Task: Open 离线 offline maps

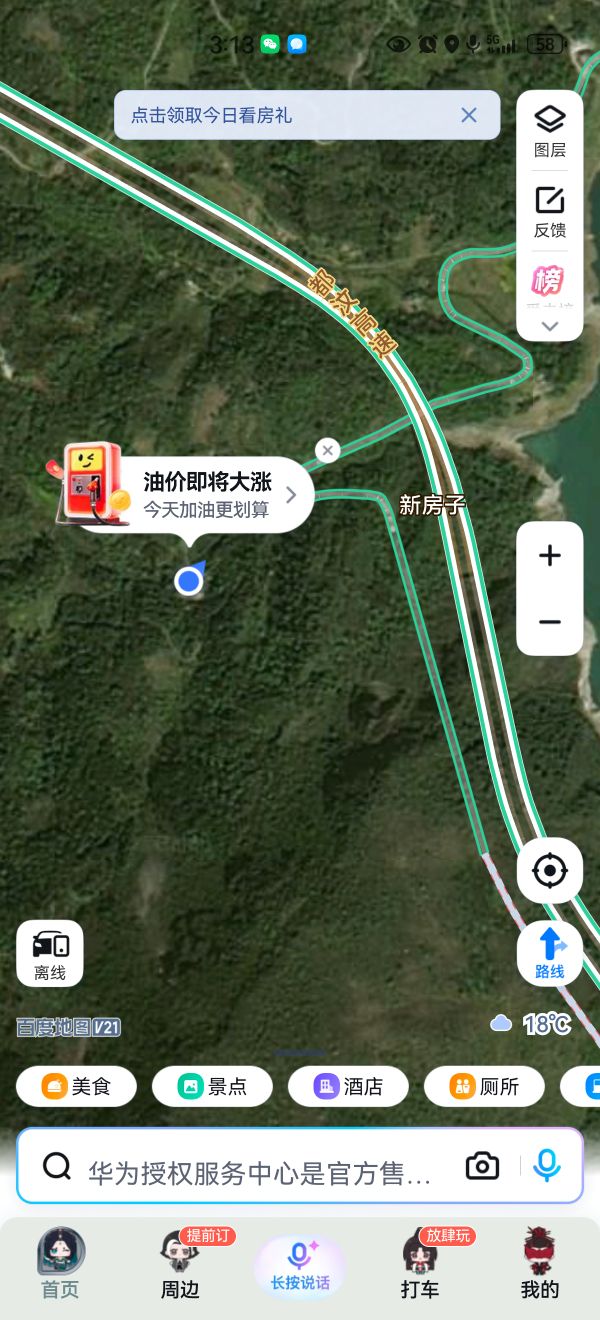Action: [x=50, y=953]
